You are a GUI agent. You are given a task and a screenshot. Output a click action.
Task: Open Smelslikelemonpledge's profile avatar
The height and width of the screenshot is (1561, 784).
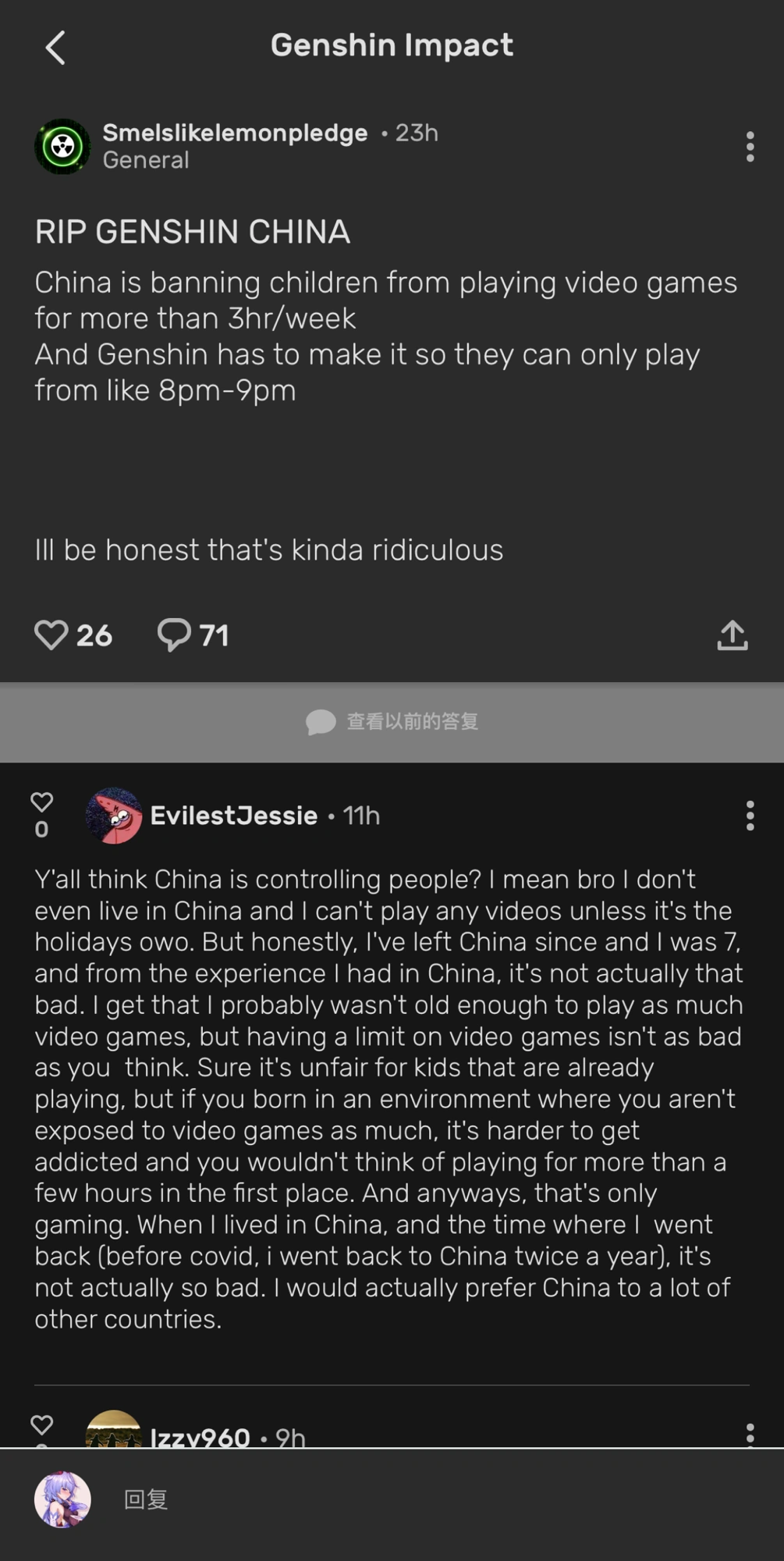pyautogui.click(x=62, y=146)
